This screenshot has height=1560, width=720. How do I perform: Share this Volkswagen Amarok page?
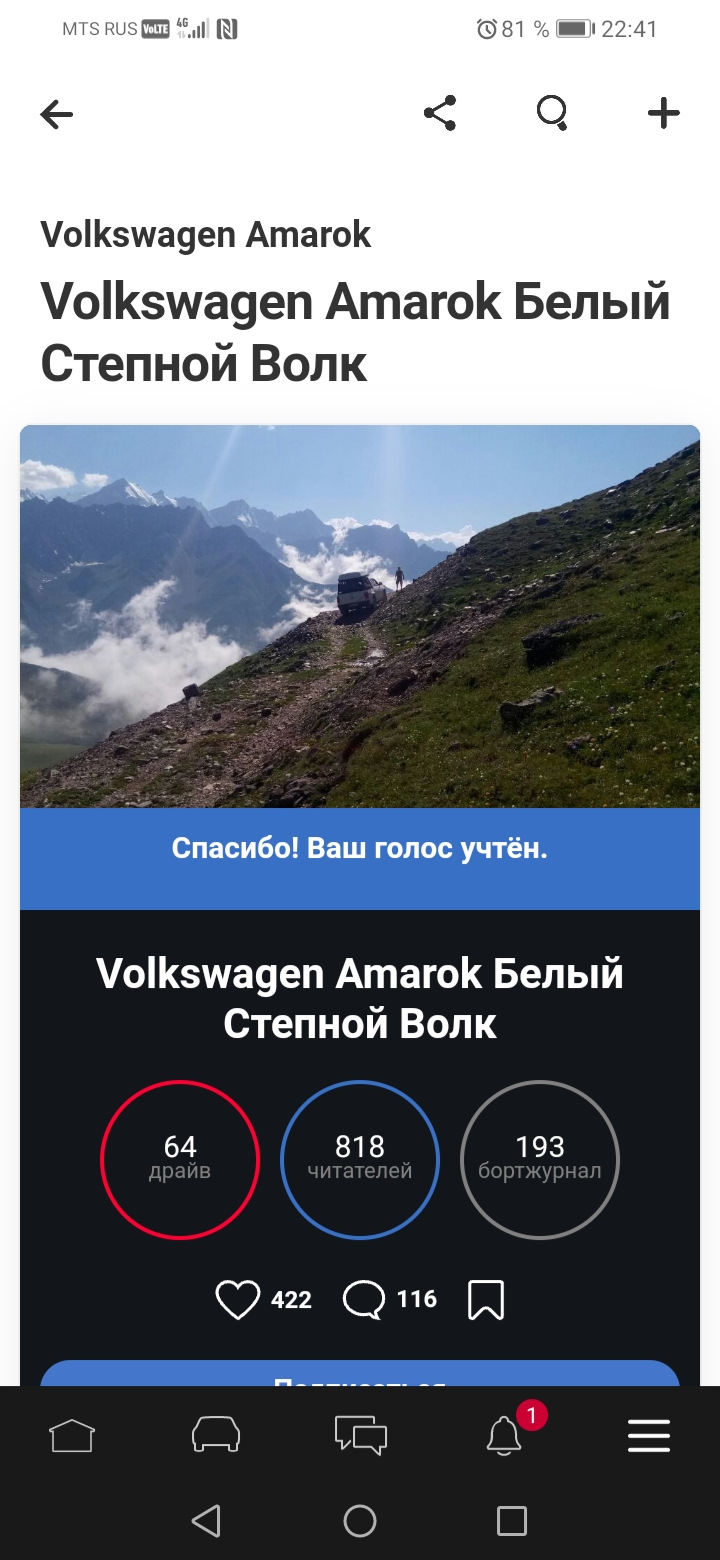click(440, 113)
